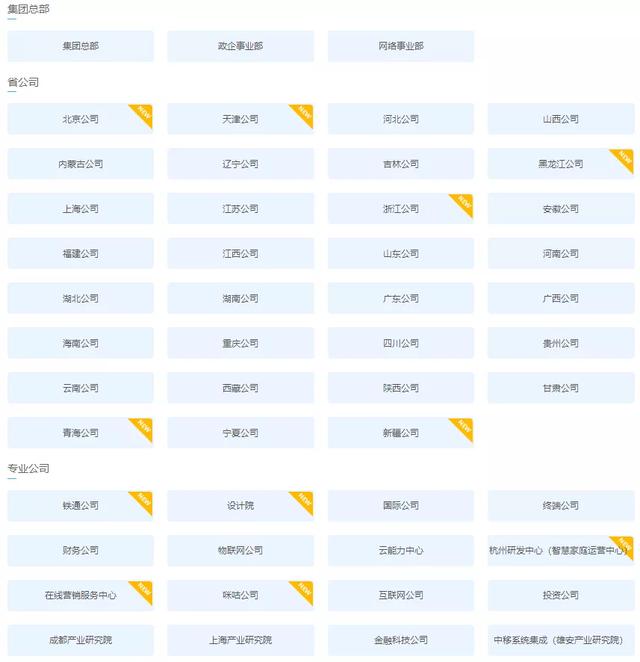
Task: Choose 上海公司
Action: point(80,209)
